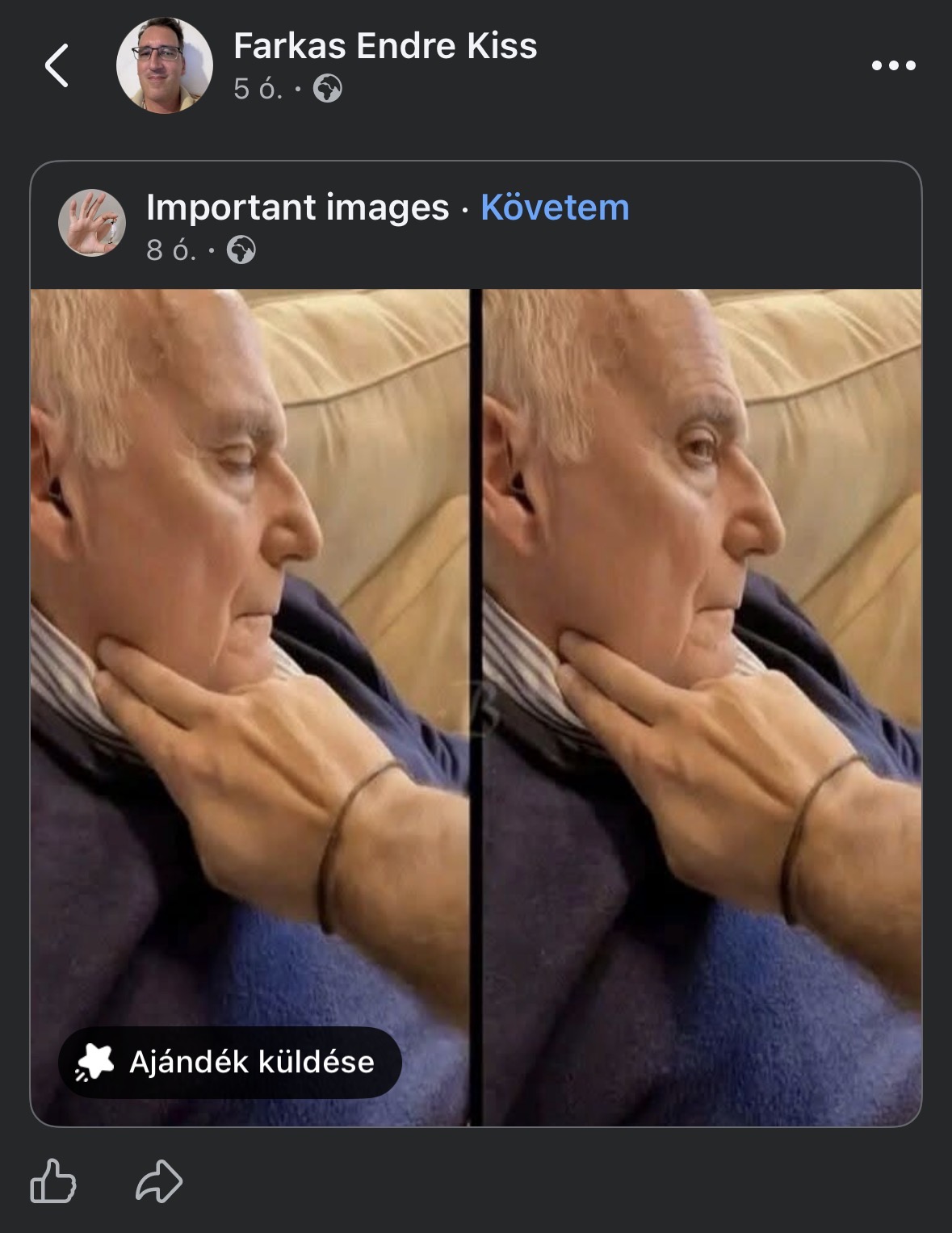Viewport: 952px width, 1233px height.
Task: Open the Important images page avatar
Action: 92,223
